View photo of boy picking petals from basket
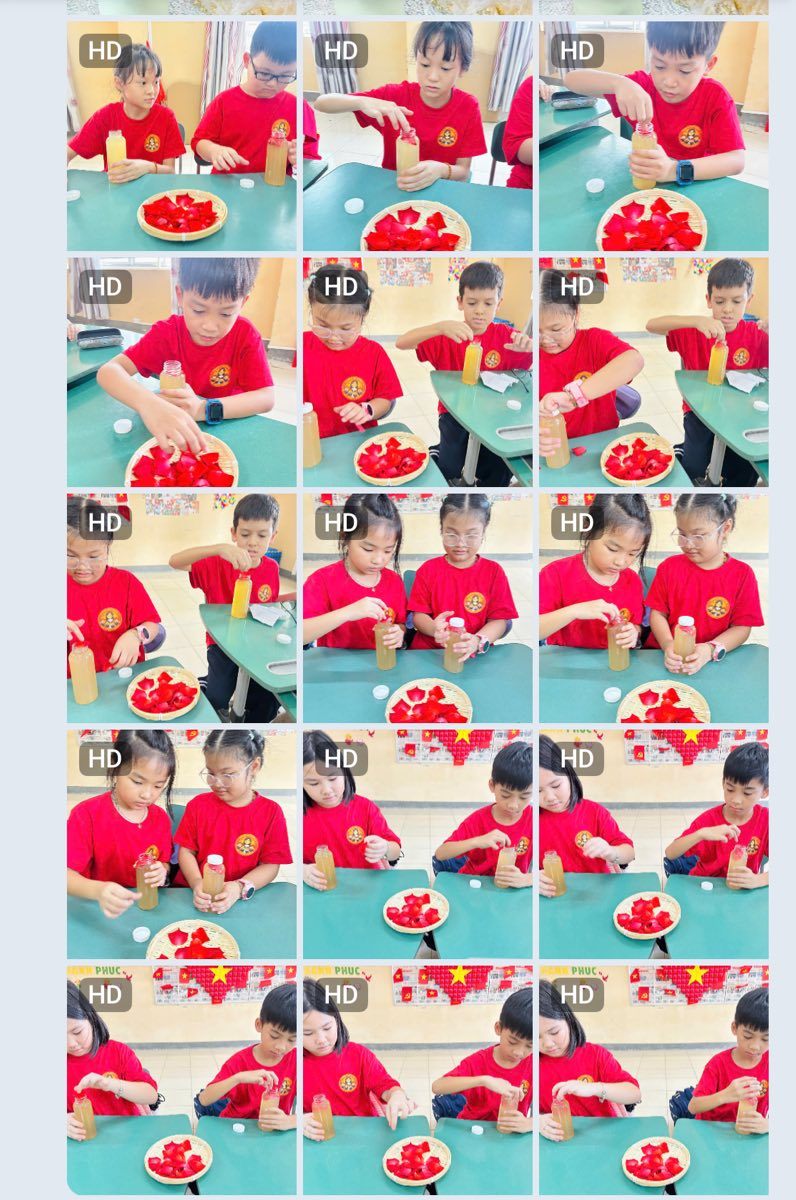The image size is (796, 1200). point(181,372)
